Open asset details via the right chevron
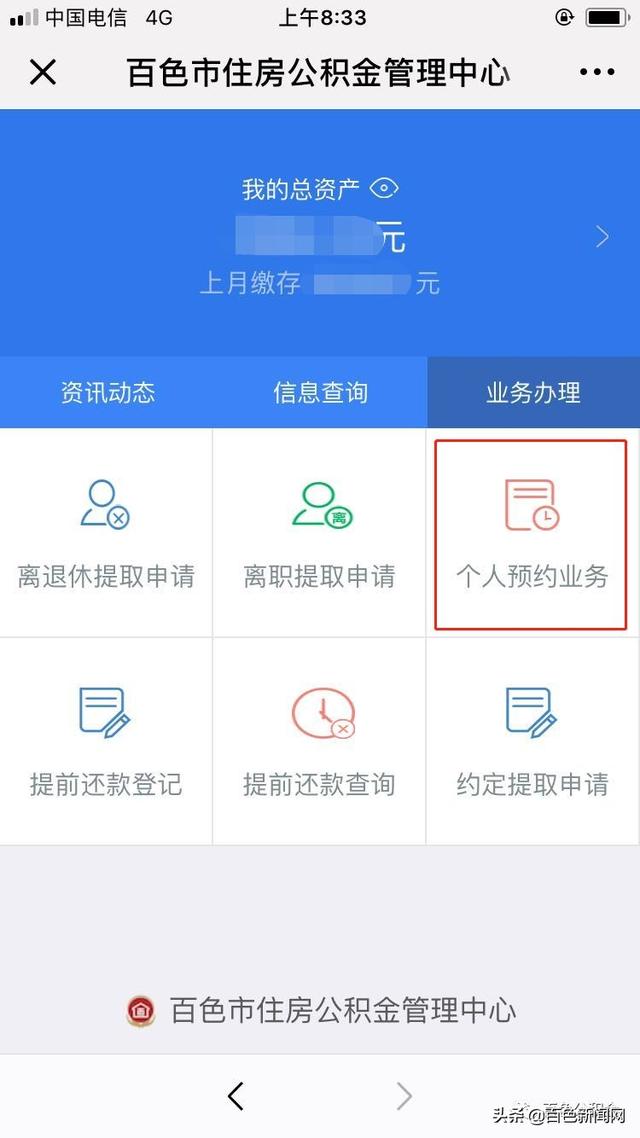Image resolution: width=640 pixels, height=1138 pixels. (602, 237)
